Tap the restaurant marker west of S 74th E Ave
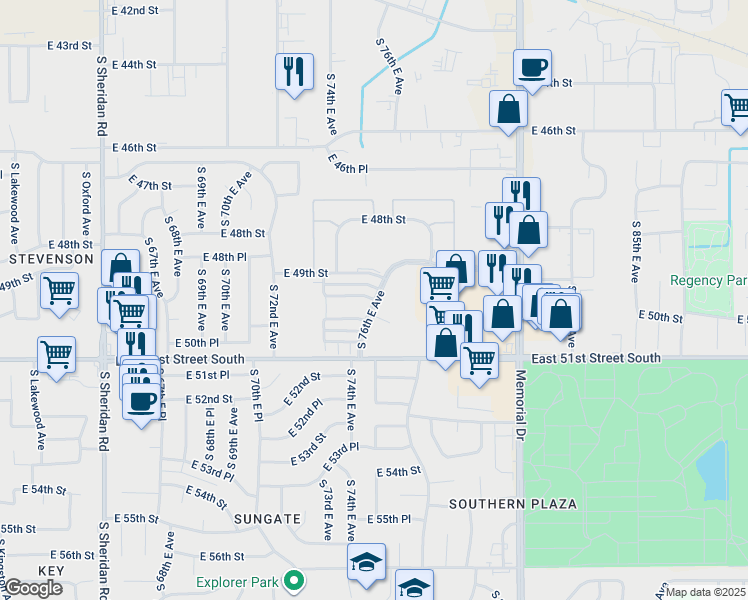Image resolution: width=748 pixels, height=600 pixels. pos(292,71)
